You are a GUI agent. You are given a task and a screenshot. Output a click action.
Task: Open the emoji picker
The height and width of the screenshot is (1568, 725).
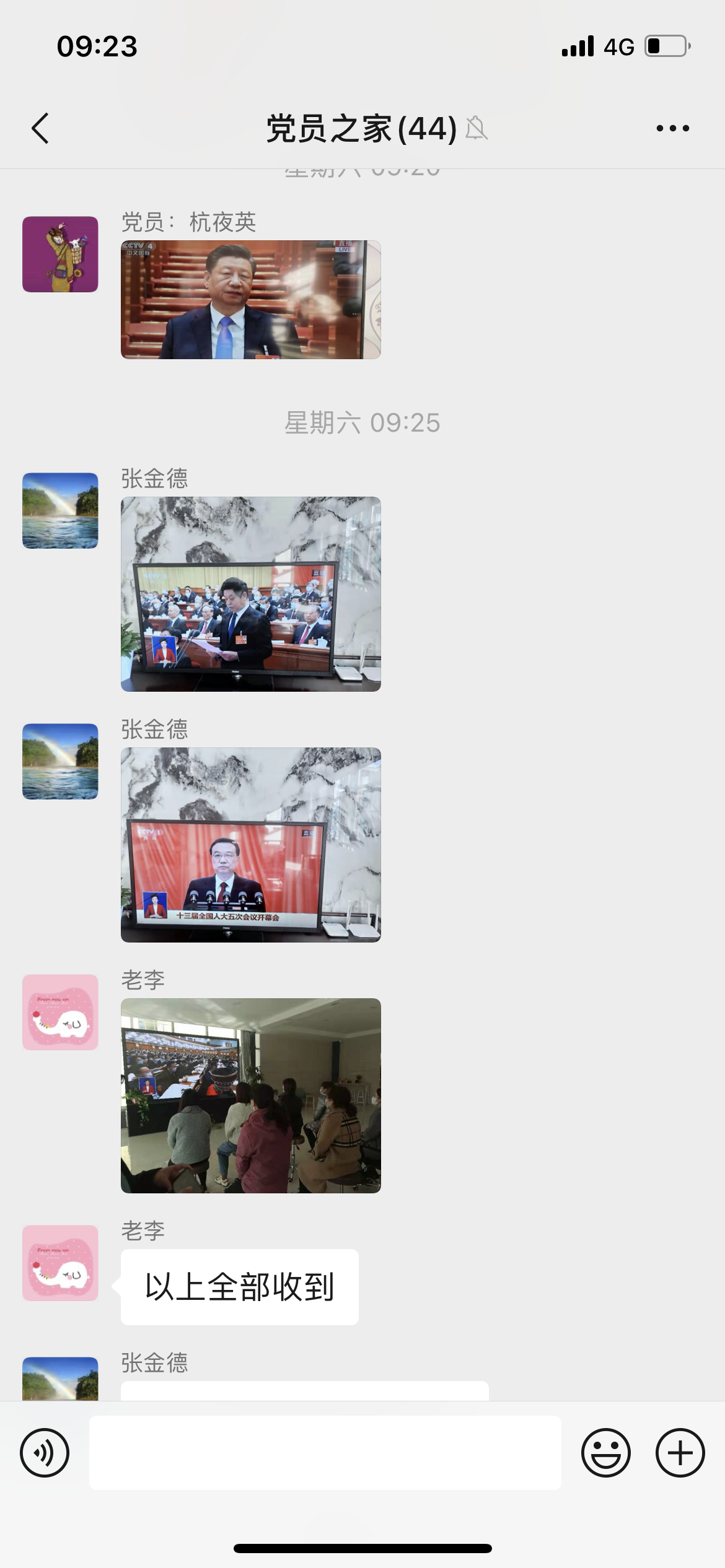pyautogui.click(x=605, y=1452)
